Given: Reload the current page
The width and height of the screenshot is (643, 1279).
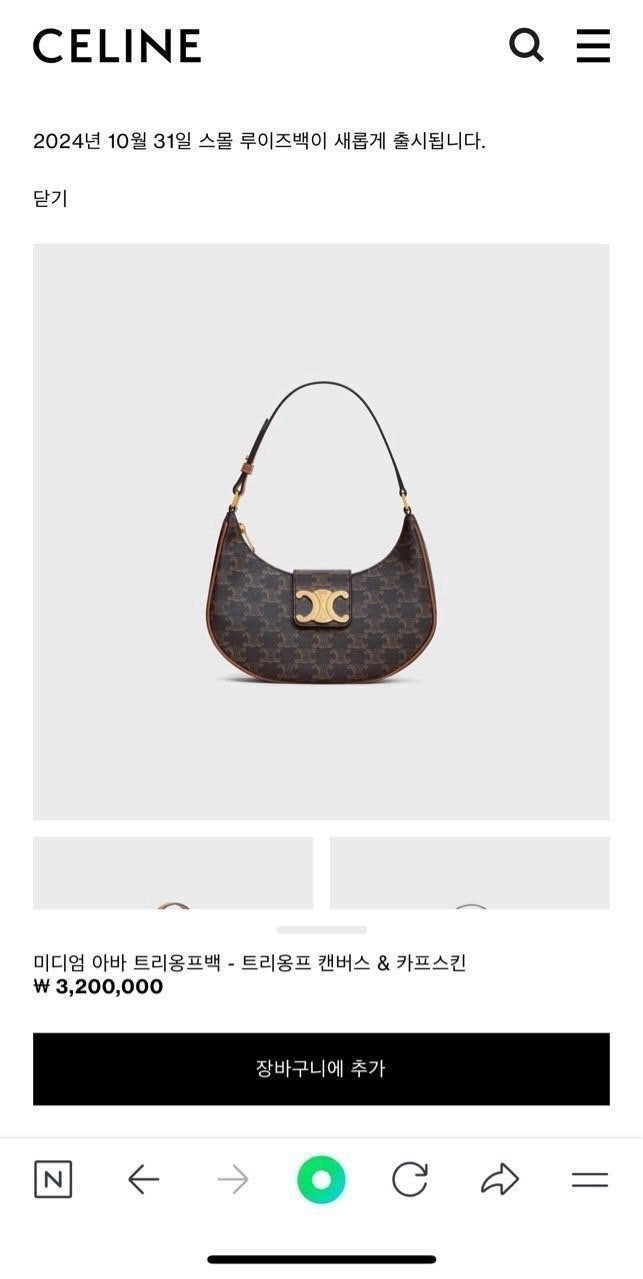Looking at the screenshot, I should 410,1180.
